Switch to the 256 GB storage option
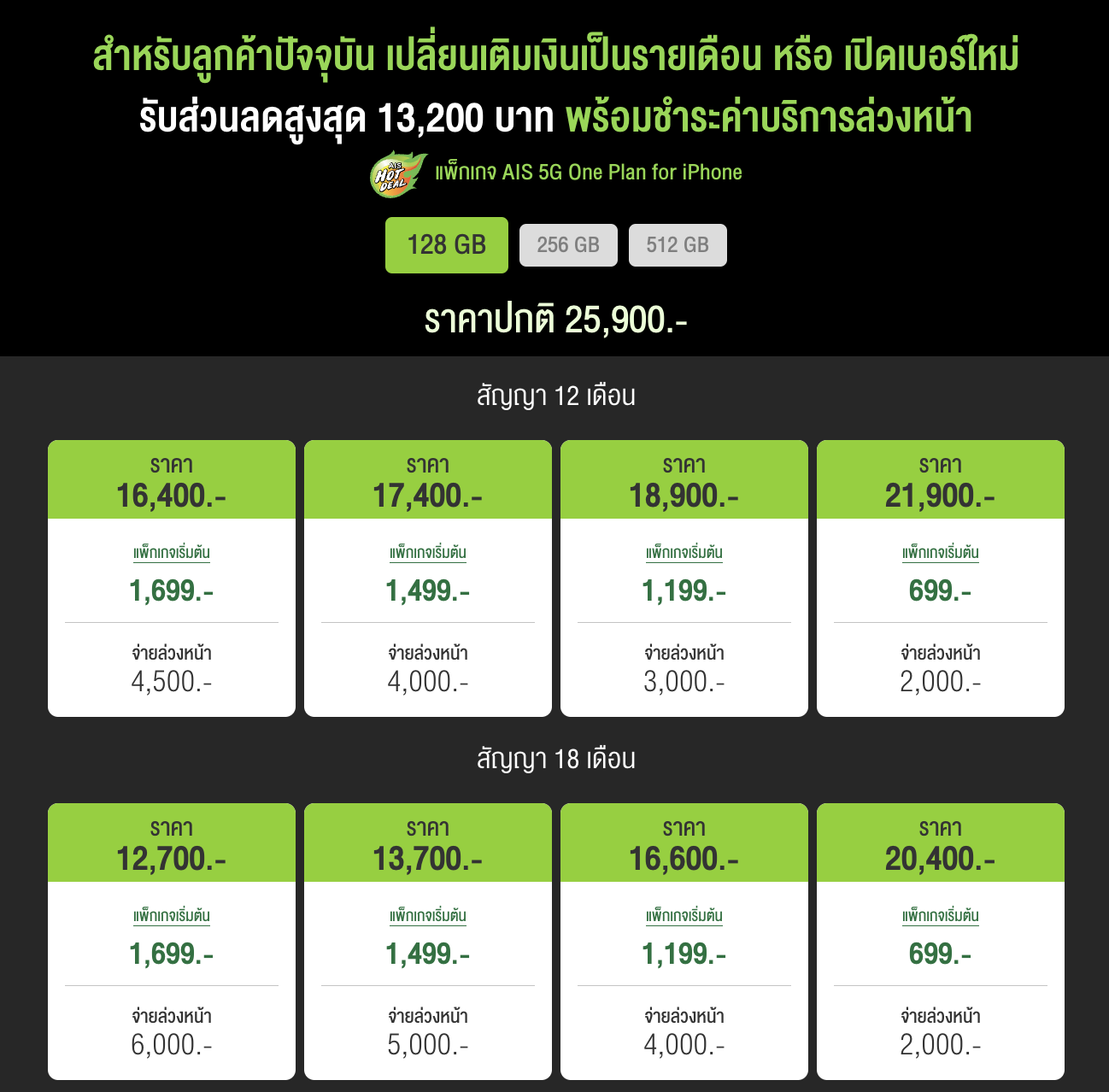 click(568, 245)
